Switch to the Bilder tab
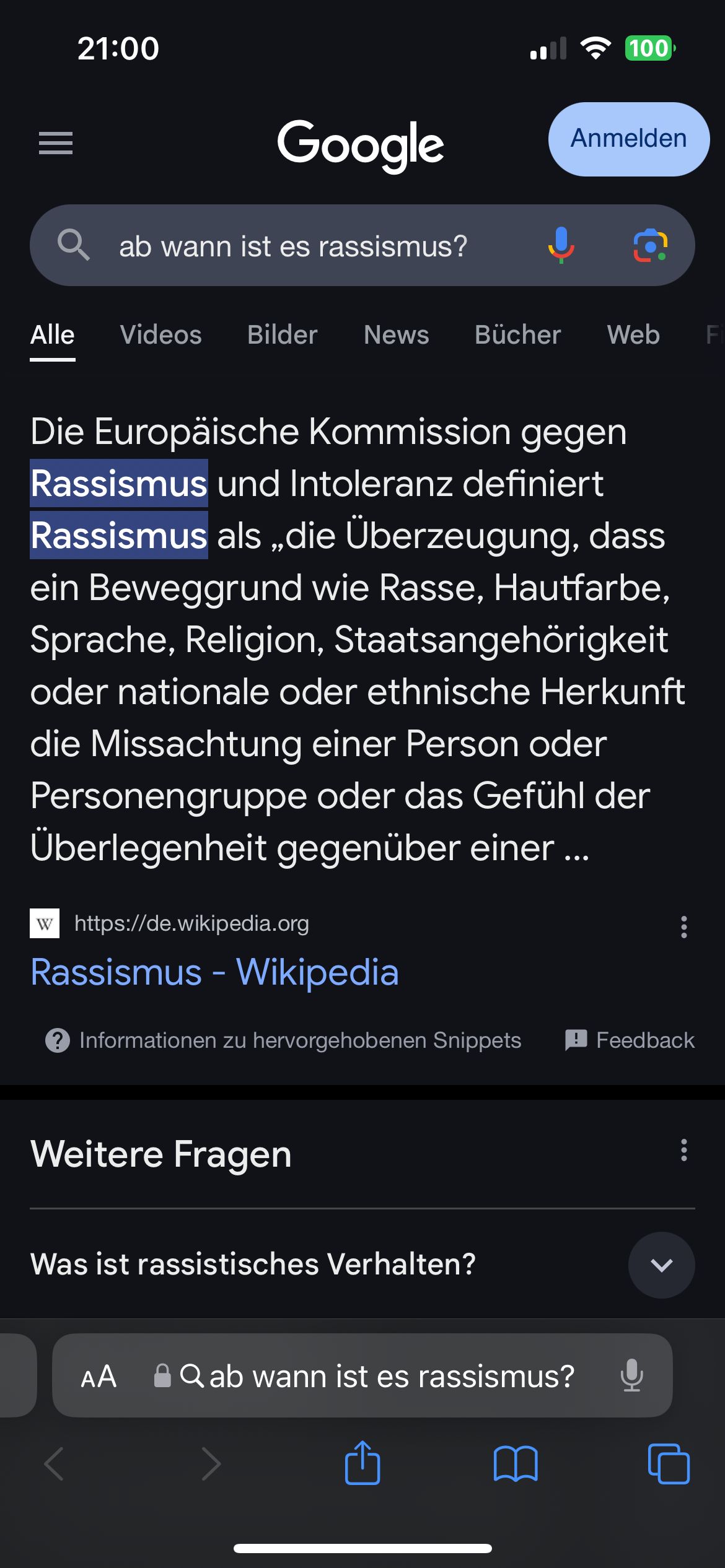 [x=283, y=335]
